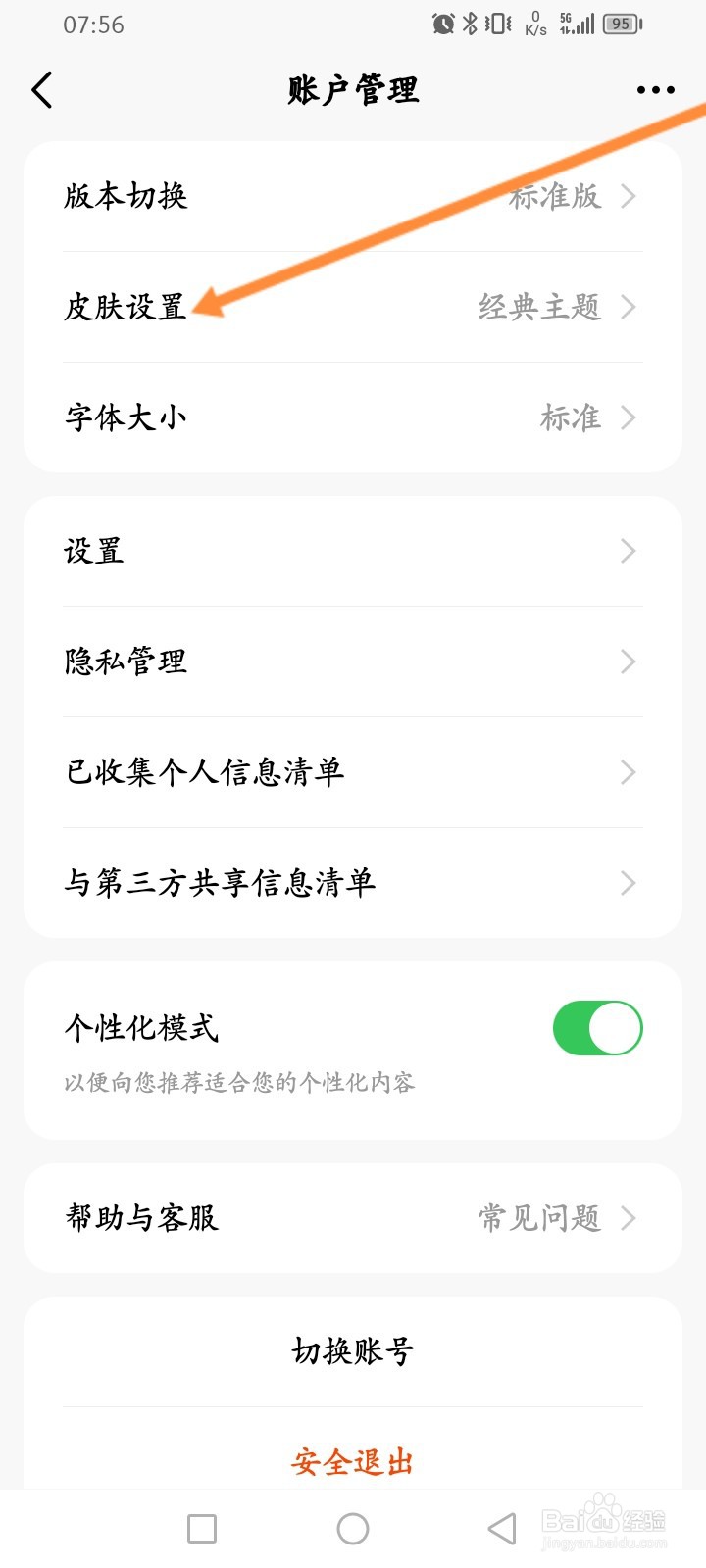Open 帮助与客服 showing 常见问题
706x1568 pixels.
(x=353, y=1218)
